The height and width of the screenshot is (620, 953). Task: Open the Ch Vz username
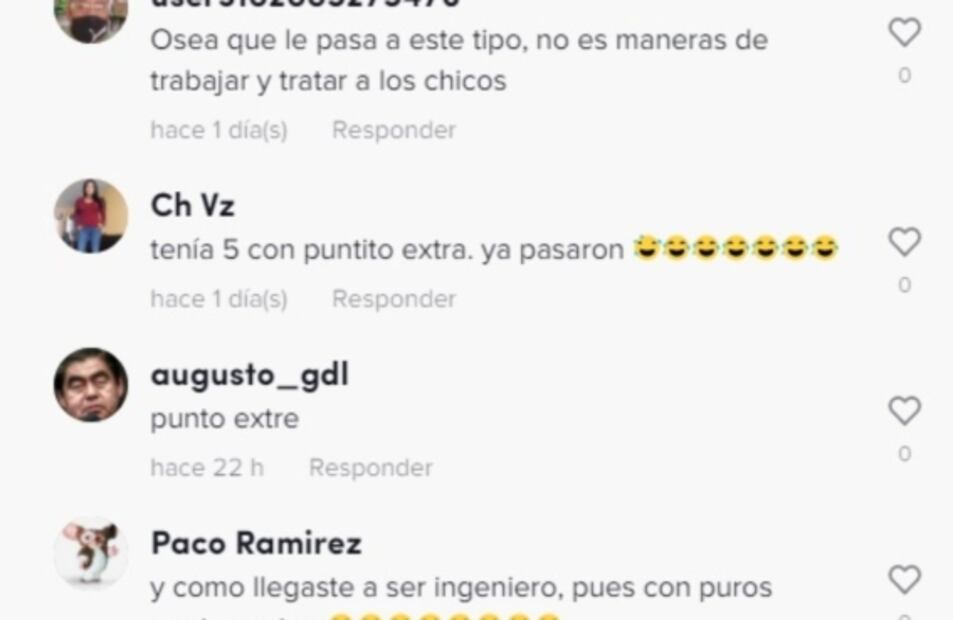[192, 206]
